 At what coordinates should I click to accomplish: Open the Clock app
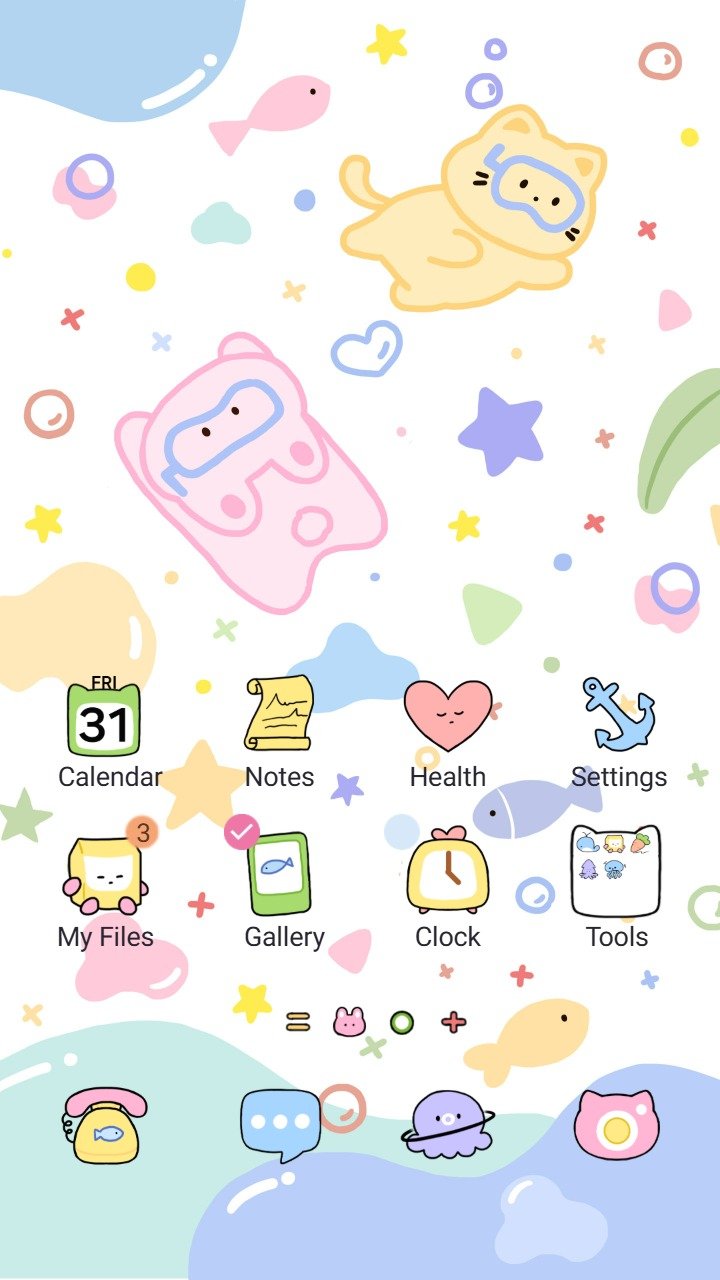pyautogui.click(x=448, y=872)
